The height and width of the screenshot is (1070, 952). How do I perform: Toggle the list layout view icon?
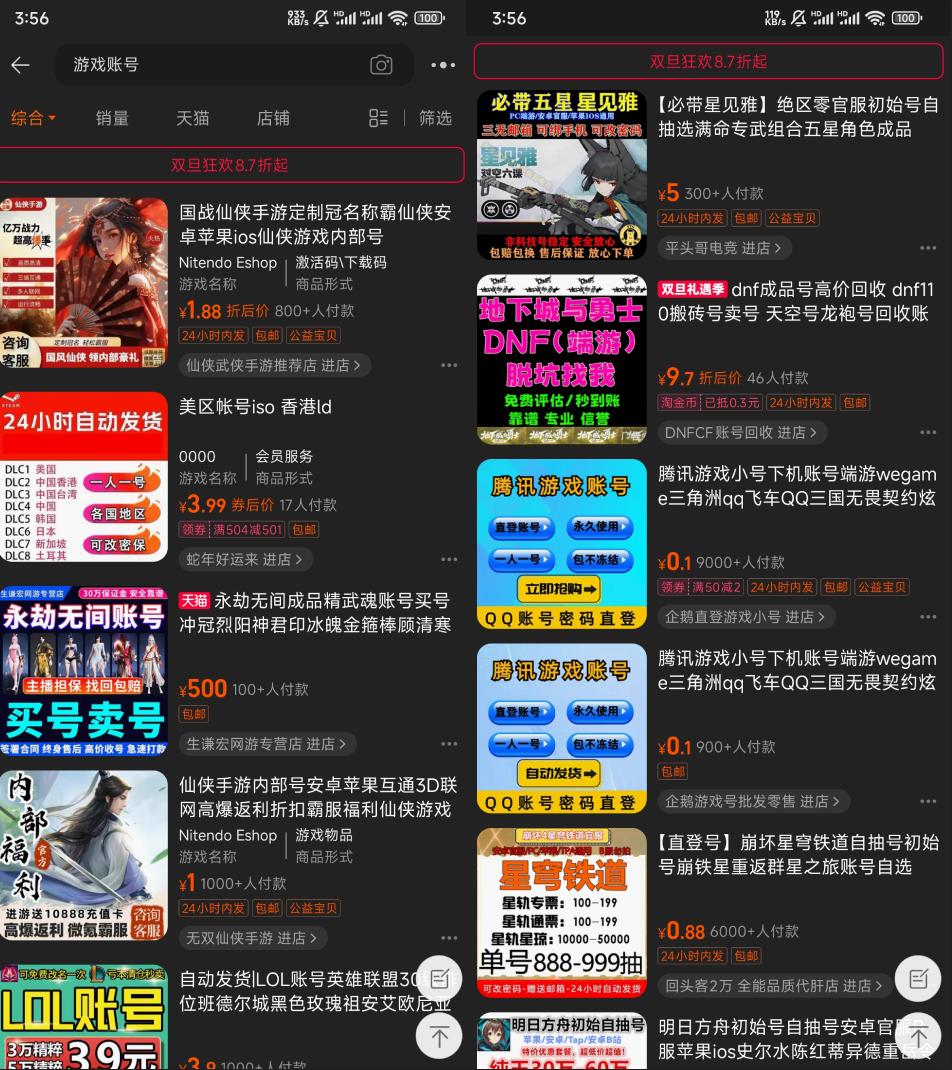click(378, 118)
